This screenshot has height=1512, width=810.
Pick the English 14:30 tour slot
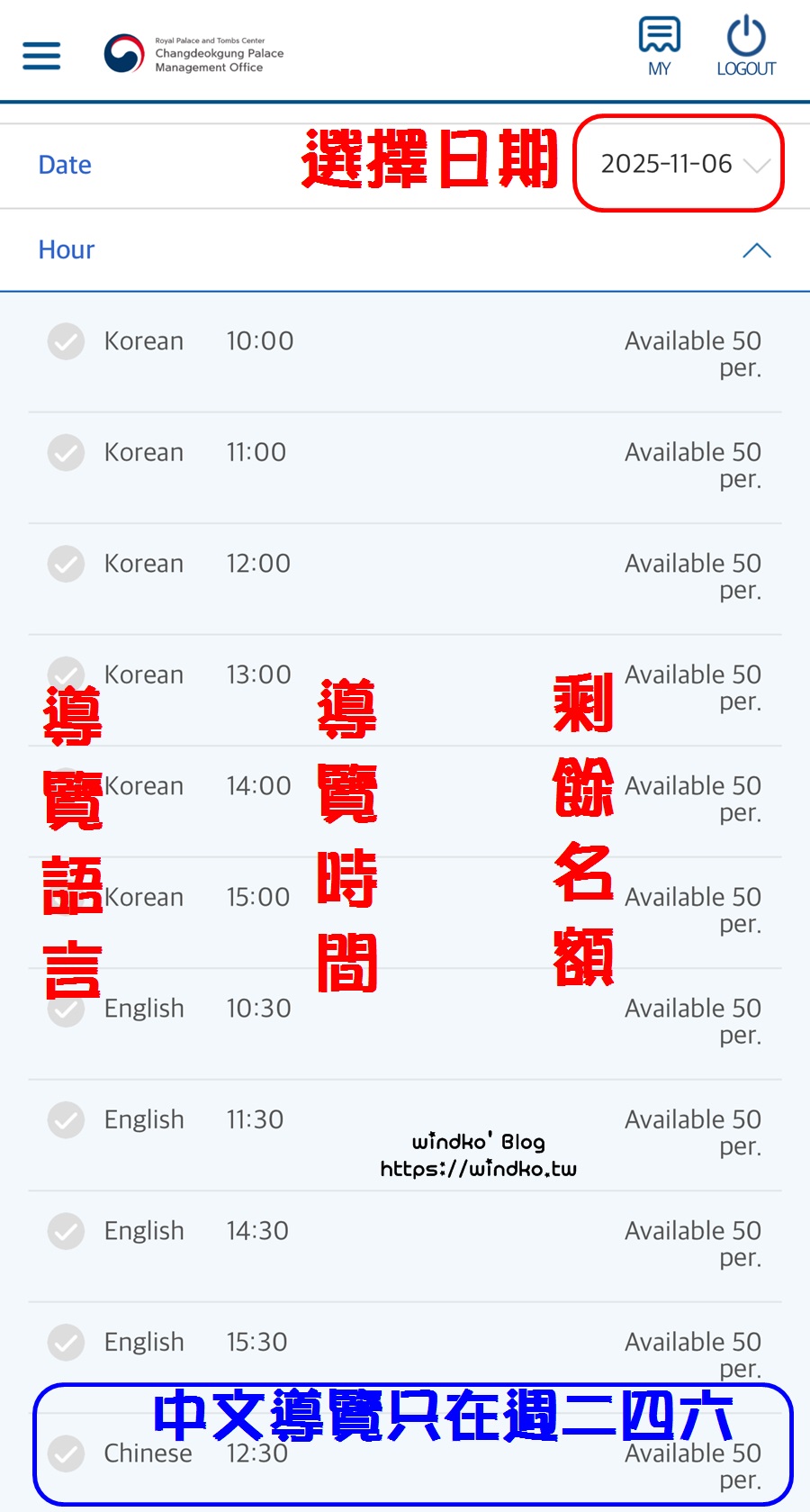67,1231
